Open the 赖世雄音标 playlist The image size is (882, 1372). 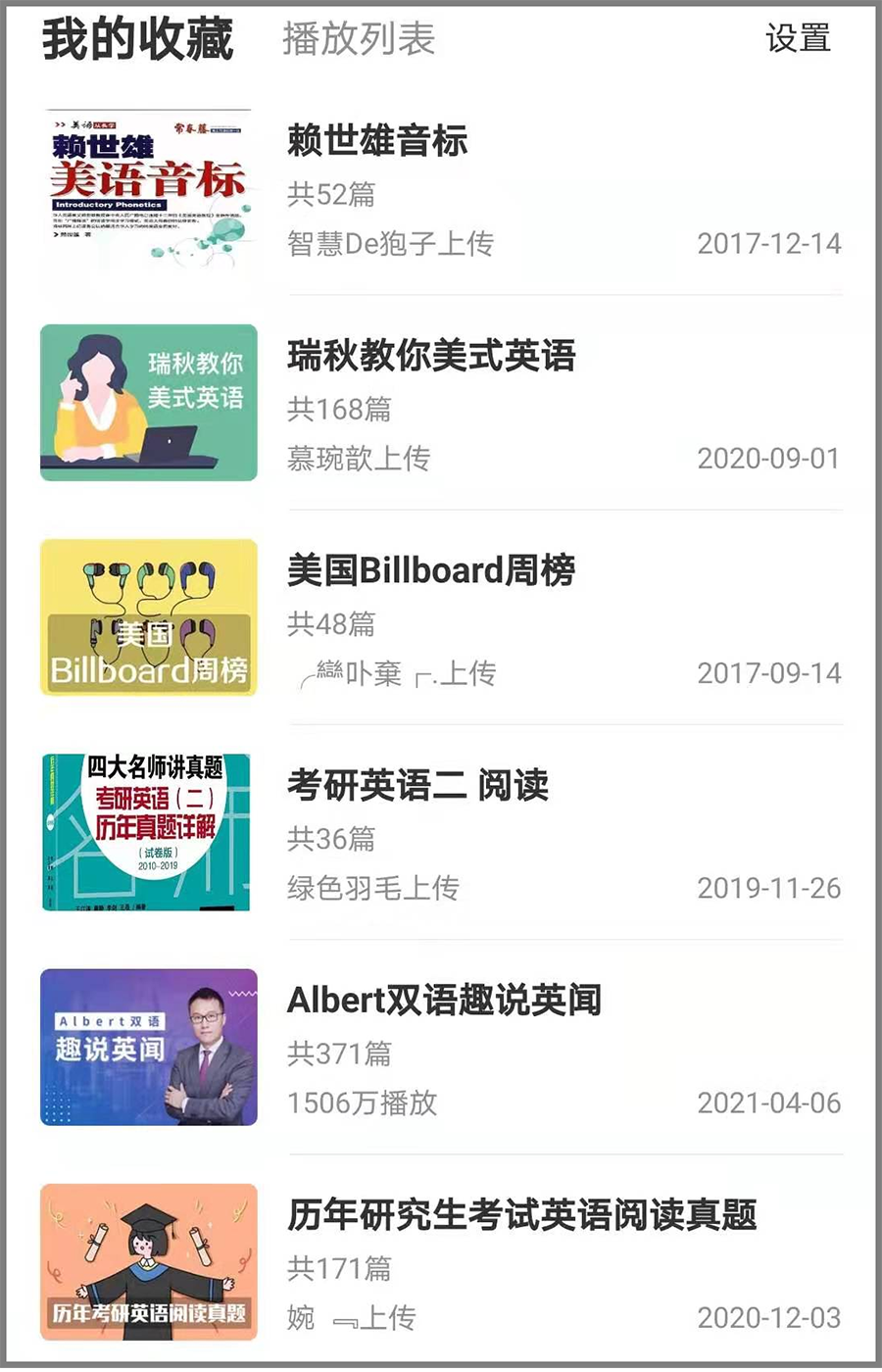point(378,141)
